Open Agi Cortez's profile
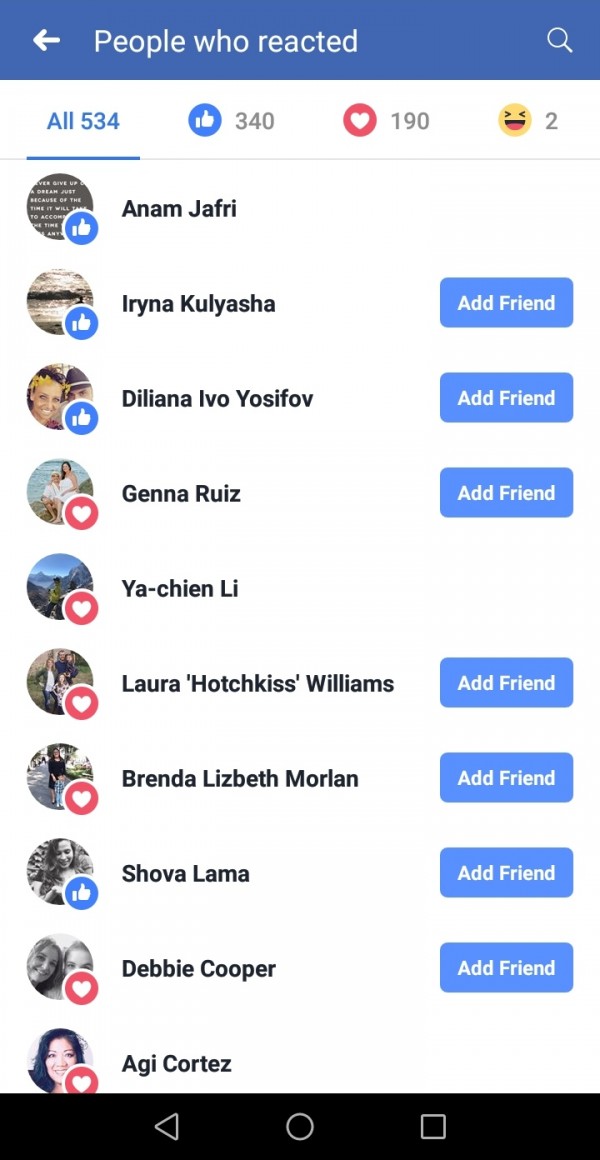This screenshot has width=600, height=1160. coord(176,1063)
